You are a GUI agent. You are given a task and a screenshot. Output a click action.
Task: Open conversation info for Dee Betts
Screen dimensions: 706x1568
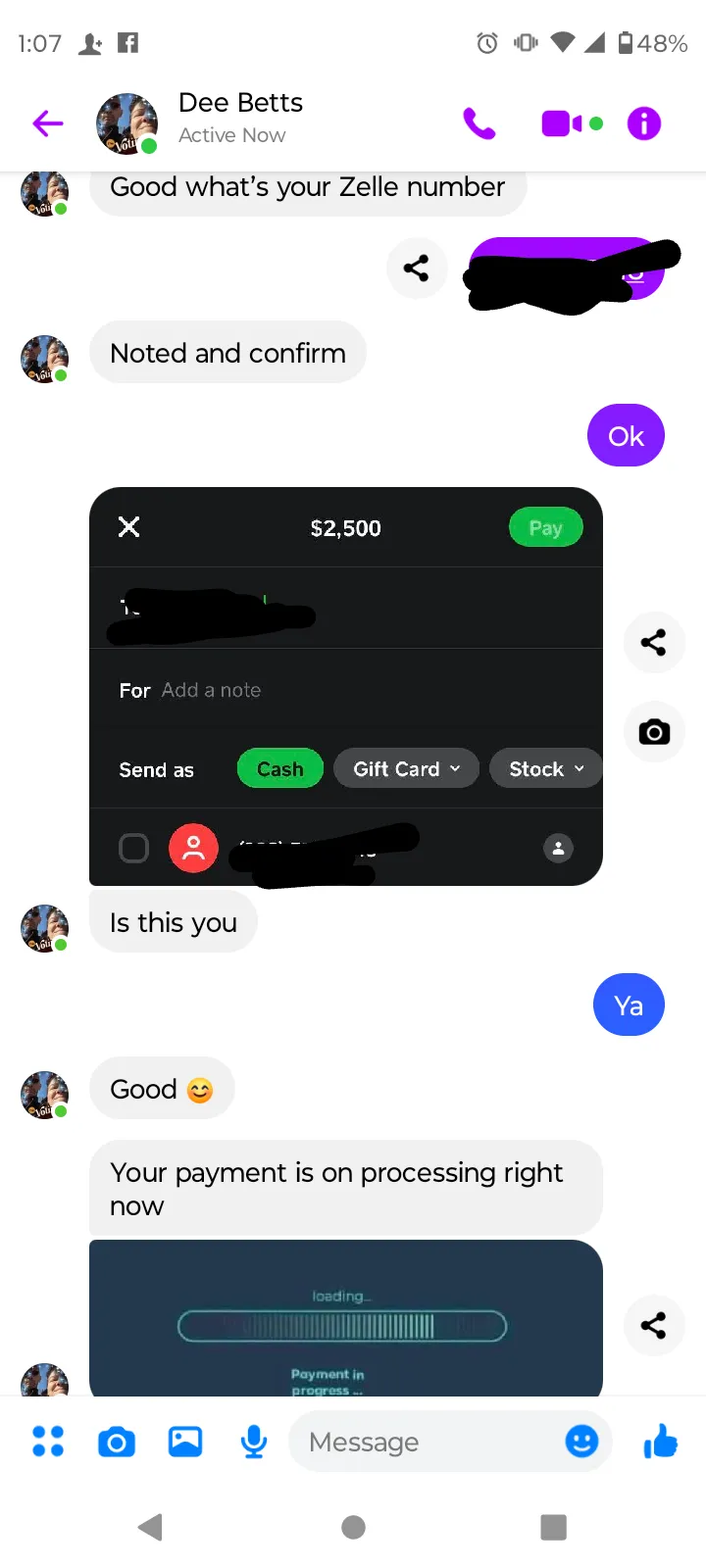coord(644,123)
